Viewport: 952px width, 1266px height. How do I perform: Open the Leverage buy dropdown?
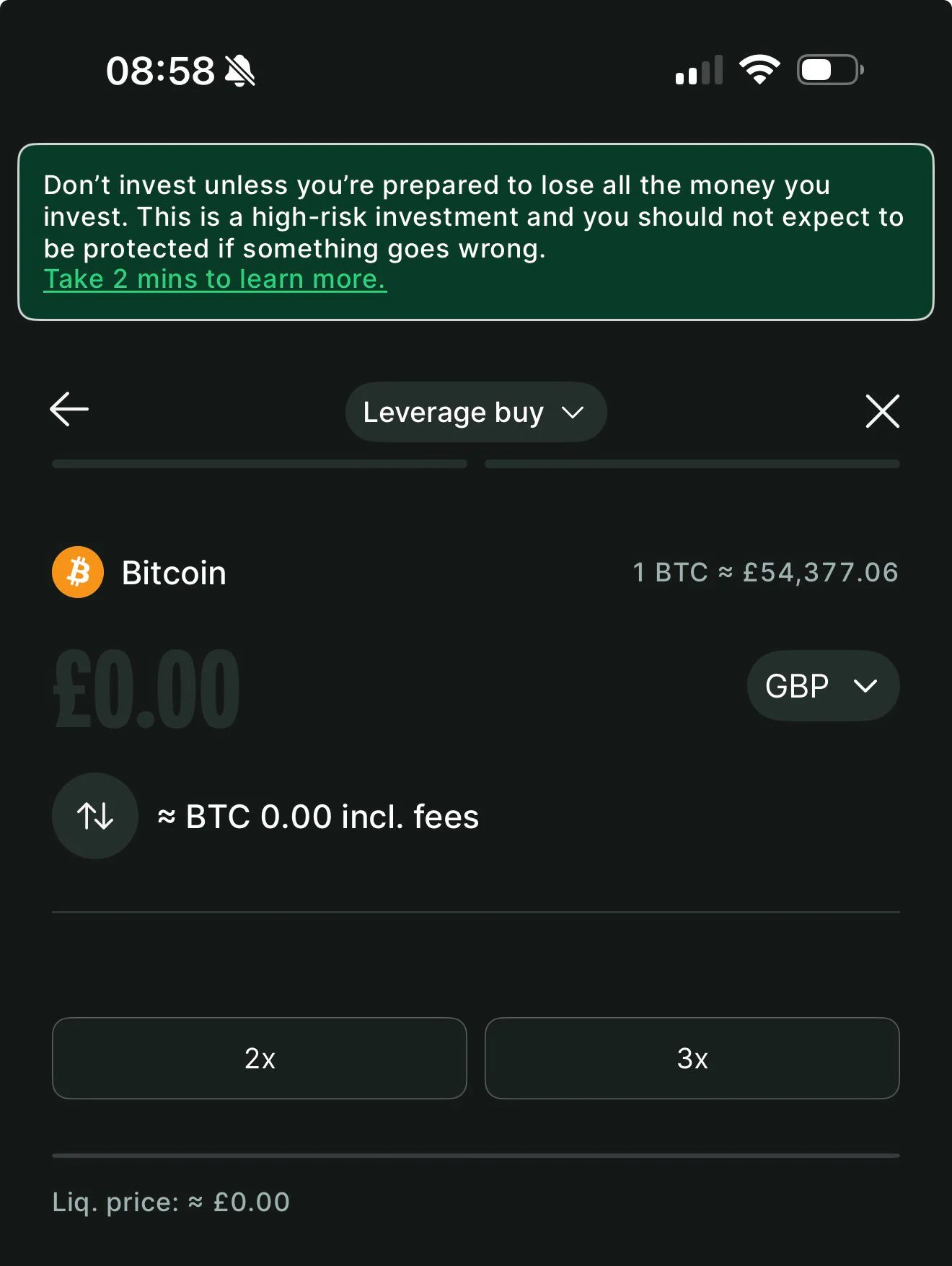click(x=476, y=411)
